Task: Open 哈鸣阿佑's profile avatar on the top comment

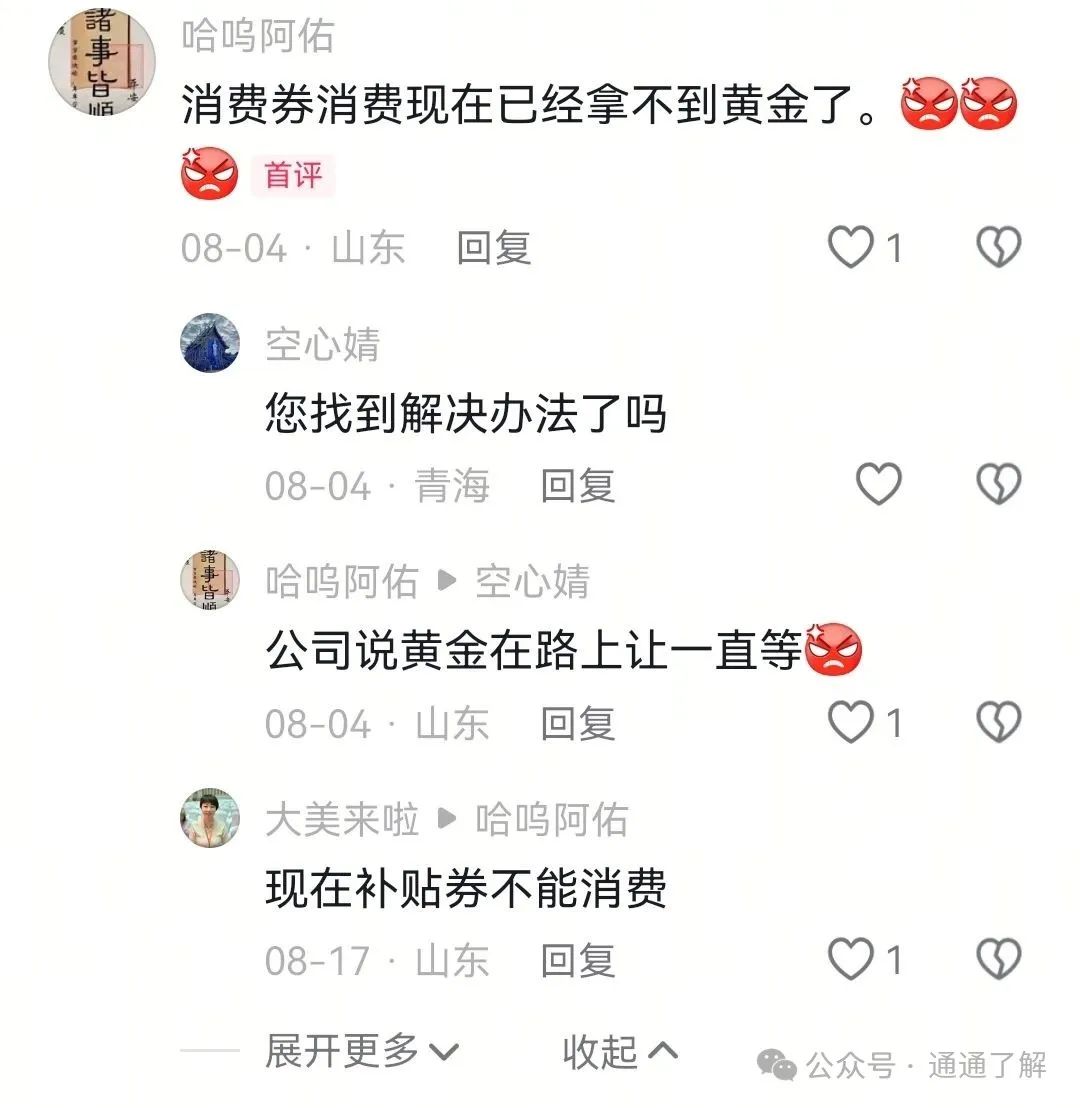Action: pyautogui.click(x=101, y=62)
